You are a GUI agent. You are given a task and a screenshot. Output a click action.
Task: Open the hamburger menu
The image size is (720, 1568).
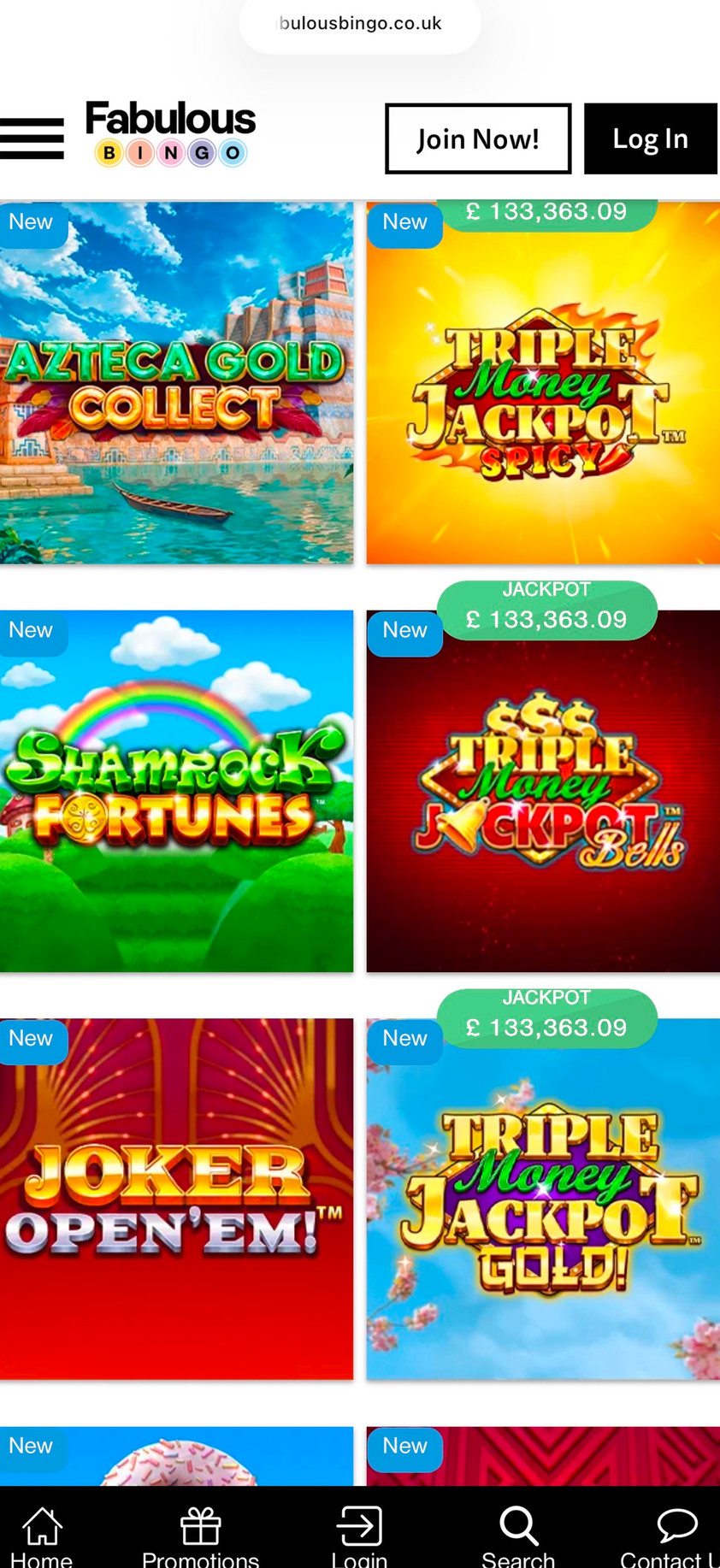pos(32,139)
